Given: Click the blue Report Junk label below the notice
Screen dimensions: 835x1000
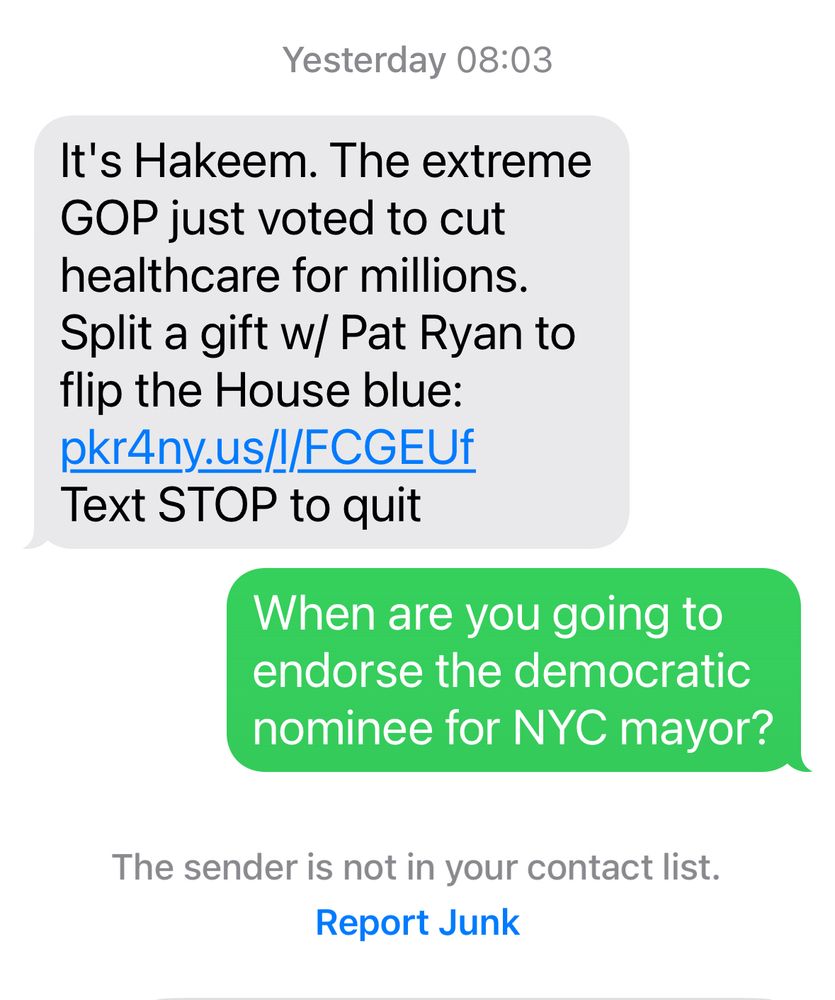Looking at the screenshot, I should [x=417, y=922].
